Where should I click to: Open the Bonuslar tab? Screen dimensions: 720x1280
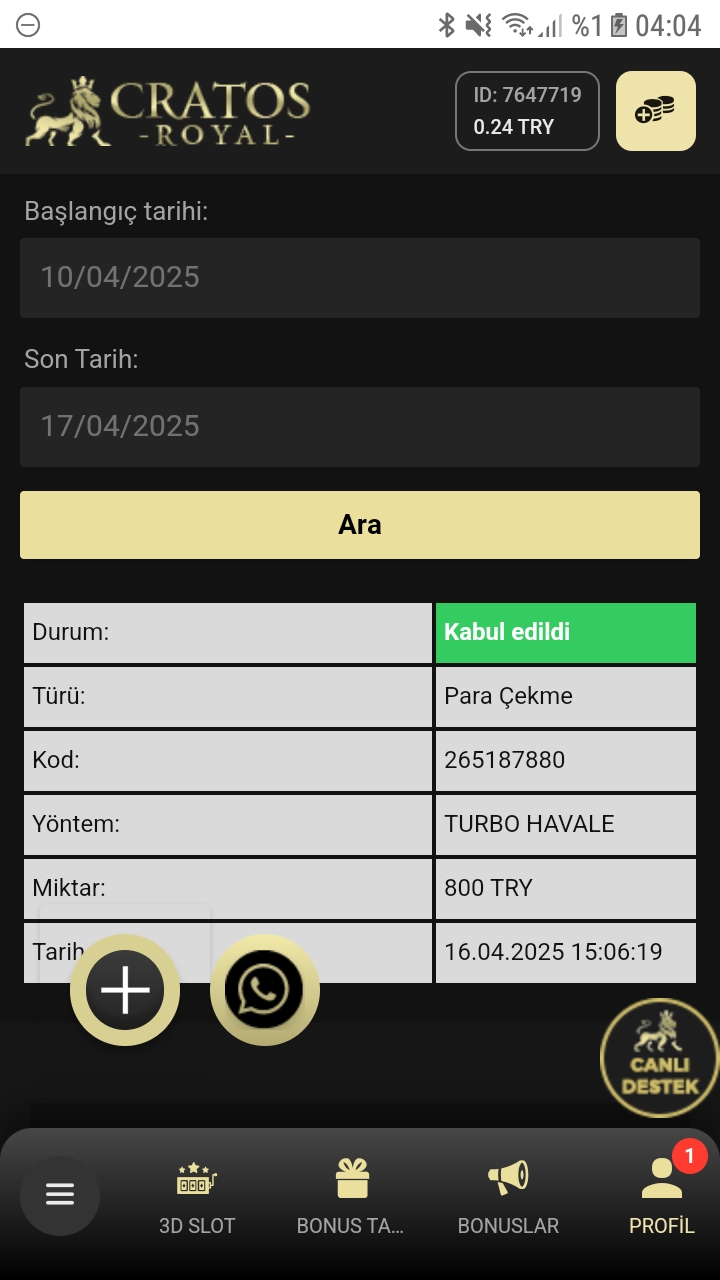pyautogui.click(x=508, y=1198)
